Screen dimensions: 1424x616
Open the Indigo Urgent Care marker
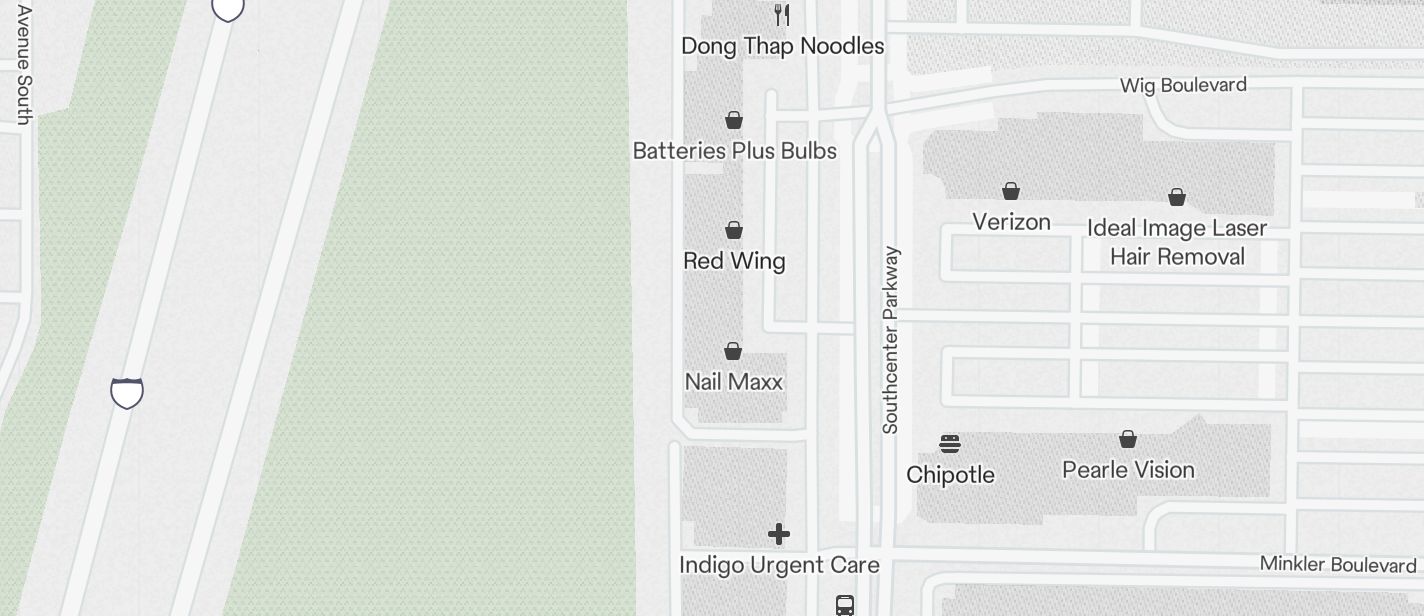tap(779, 535)
